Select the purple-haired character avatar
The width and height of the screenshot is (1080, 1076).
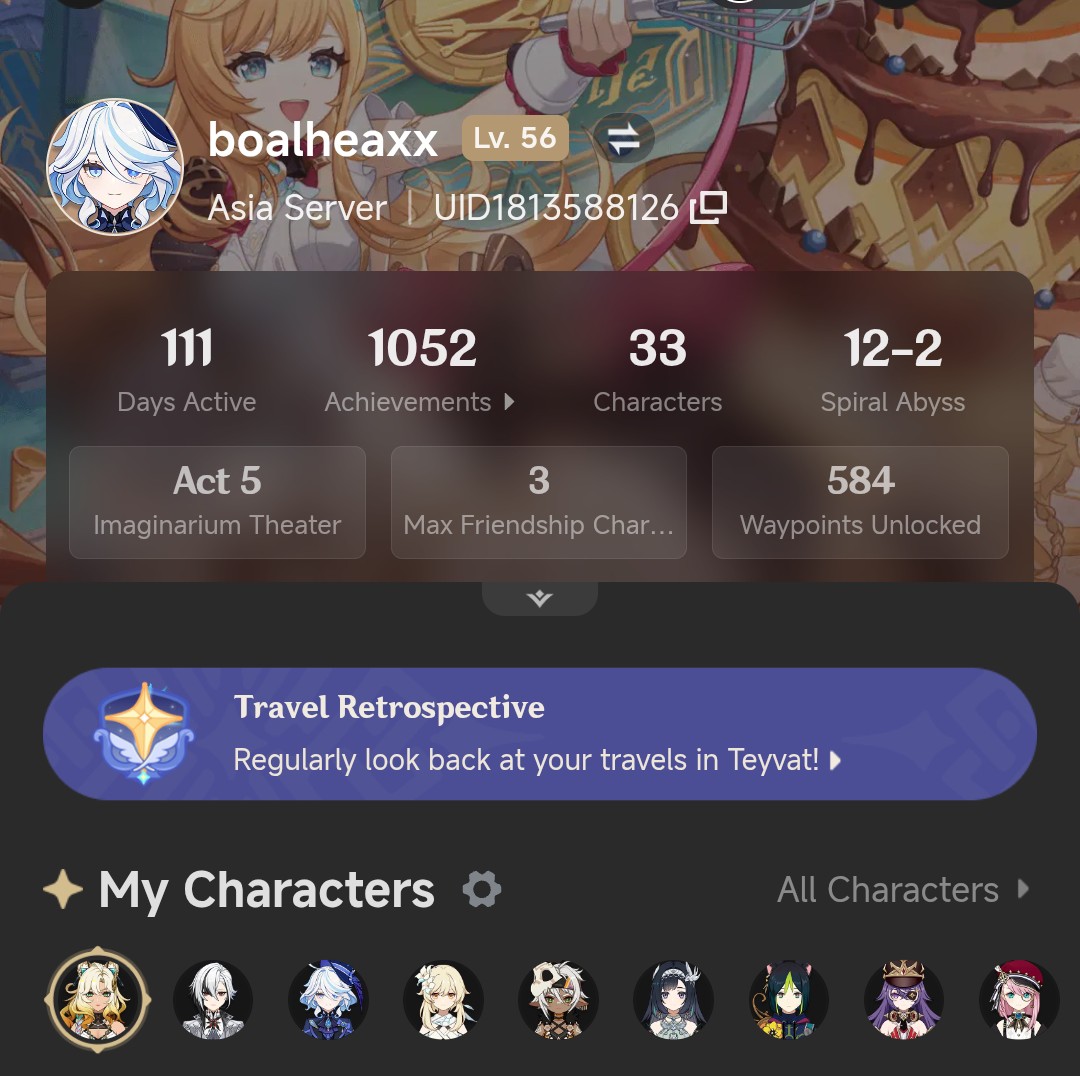(903, 1000)
